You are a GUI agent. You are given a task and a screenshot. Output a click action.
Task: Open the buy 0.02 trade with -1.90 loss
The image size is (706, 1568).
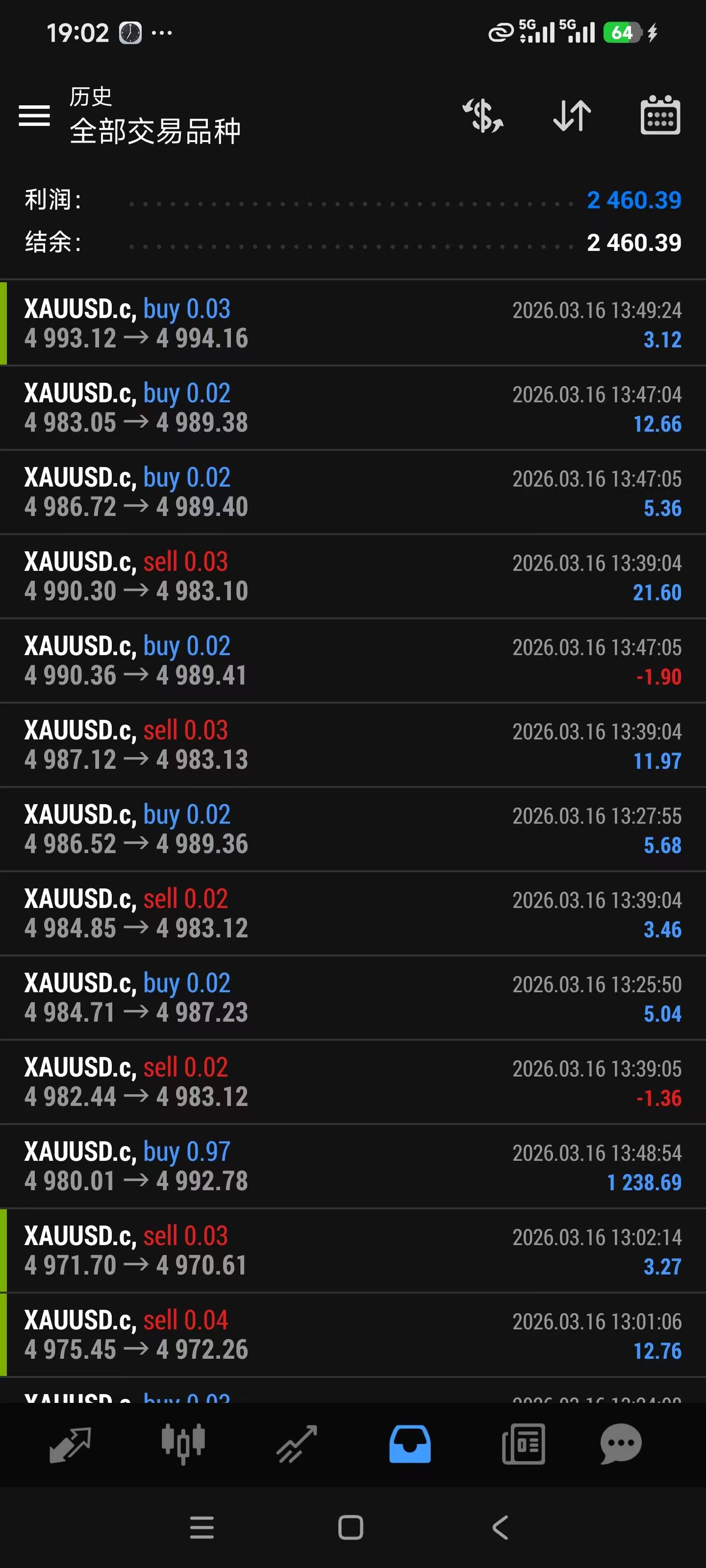(353, 661)
